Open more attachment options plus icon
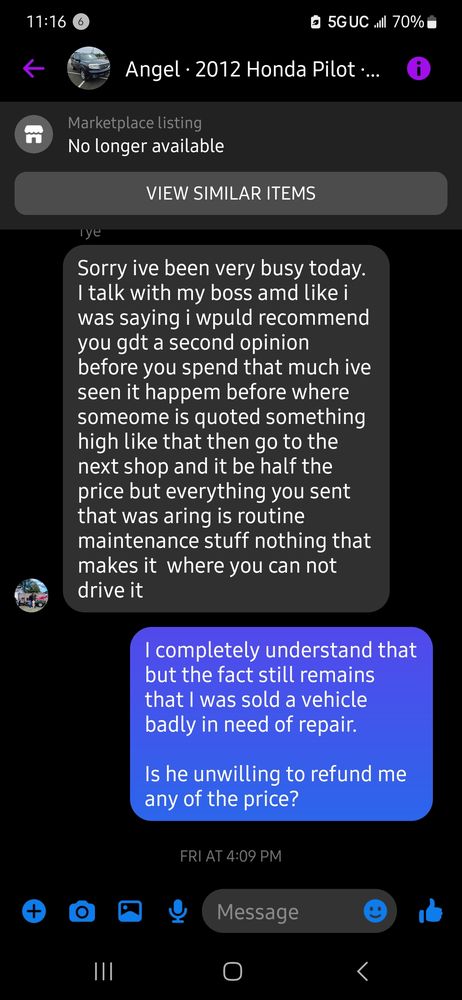Image resolution: width=462 pixels, height=1000 pixels. 34,911
